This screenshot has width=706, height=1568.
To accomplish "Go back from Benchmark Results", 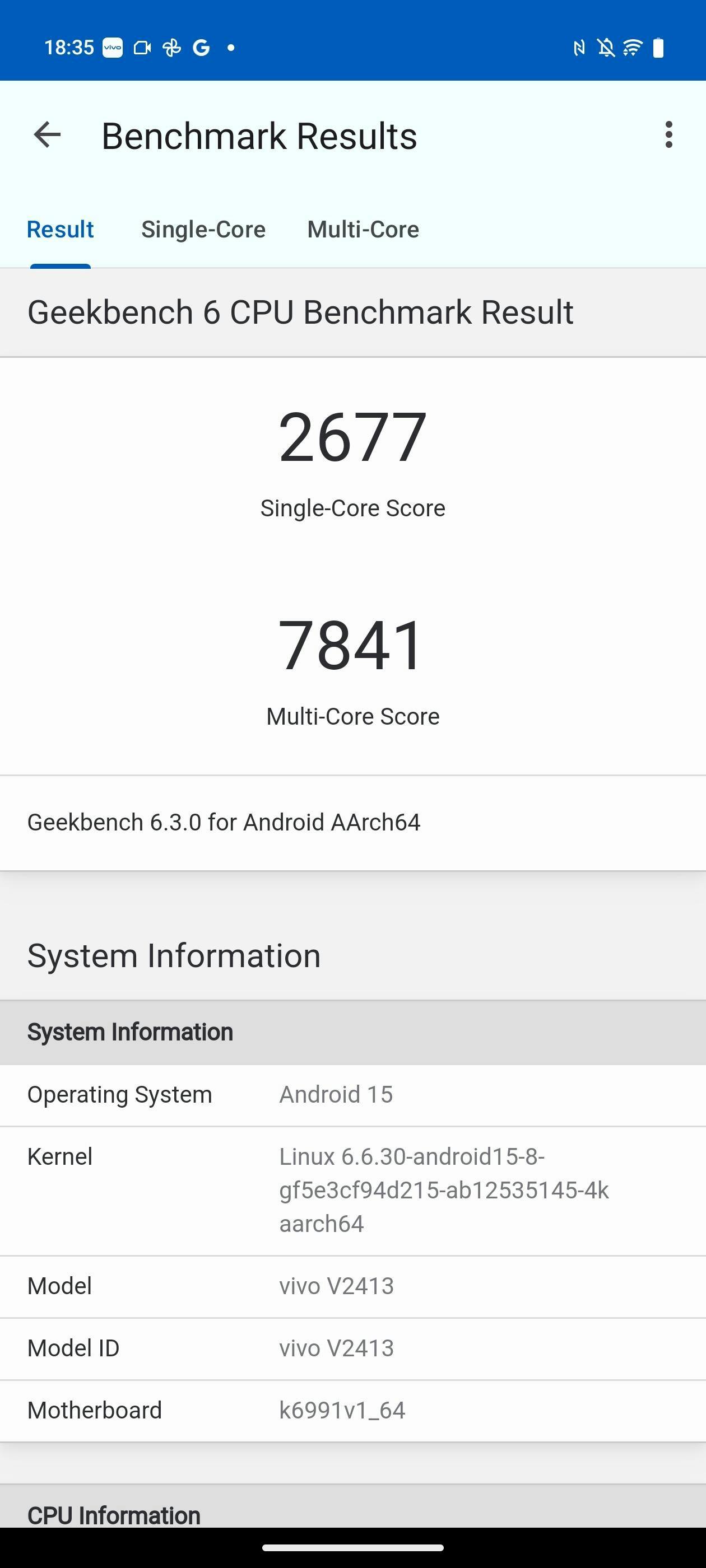I will tap(47, 134).
